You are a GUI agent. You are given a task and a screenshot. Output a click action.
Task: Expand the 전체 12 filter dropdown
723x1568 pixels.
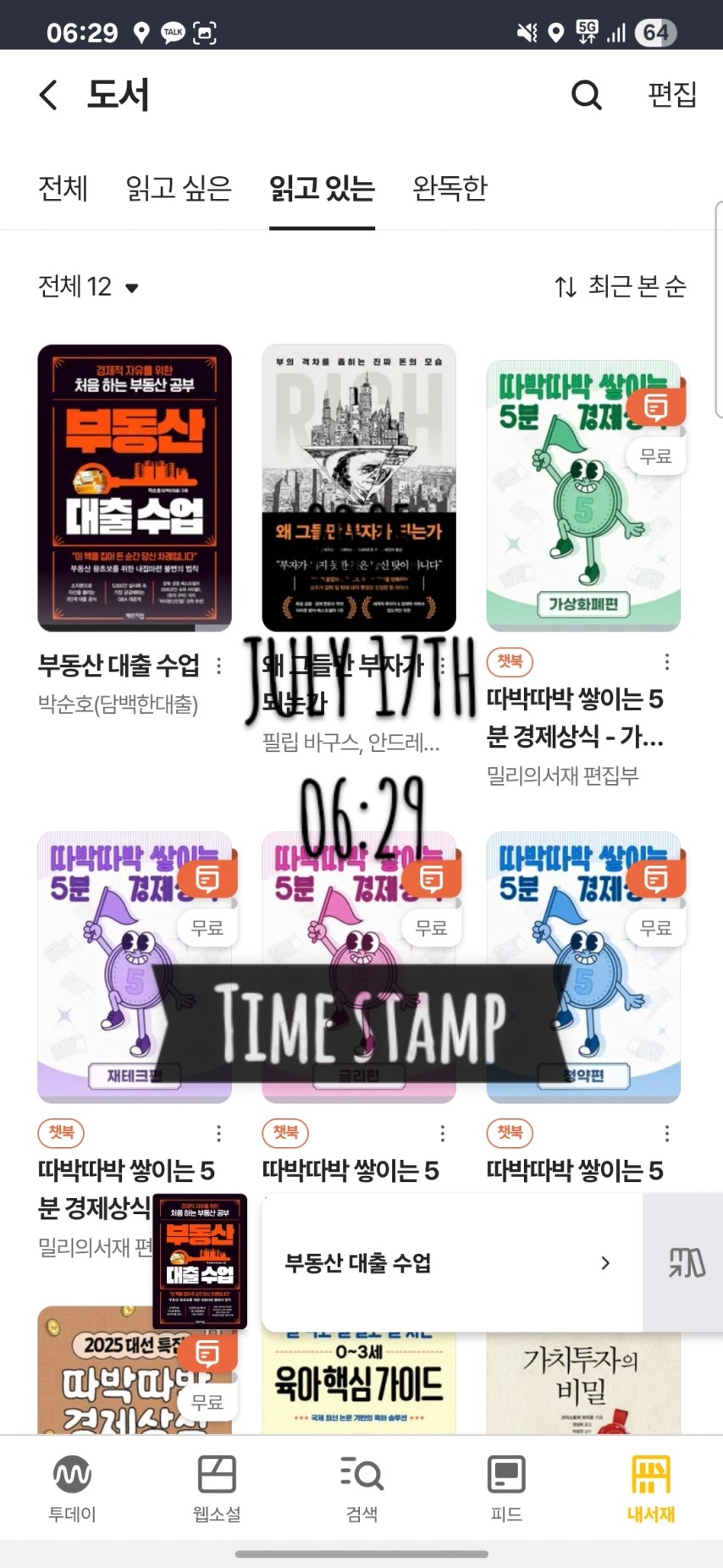pos(88,287)
